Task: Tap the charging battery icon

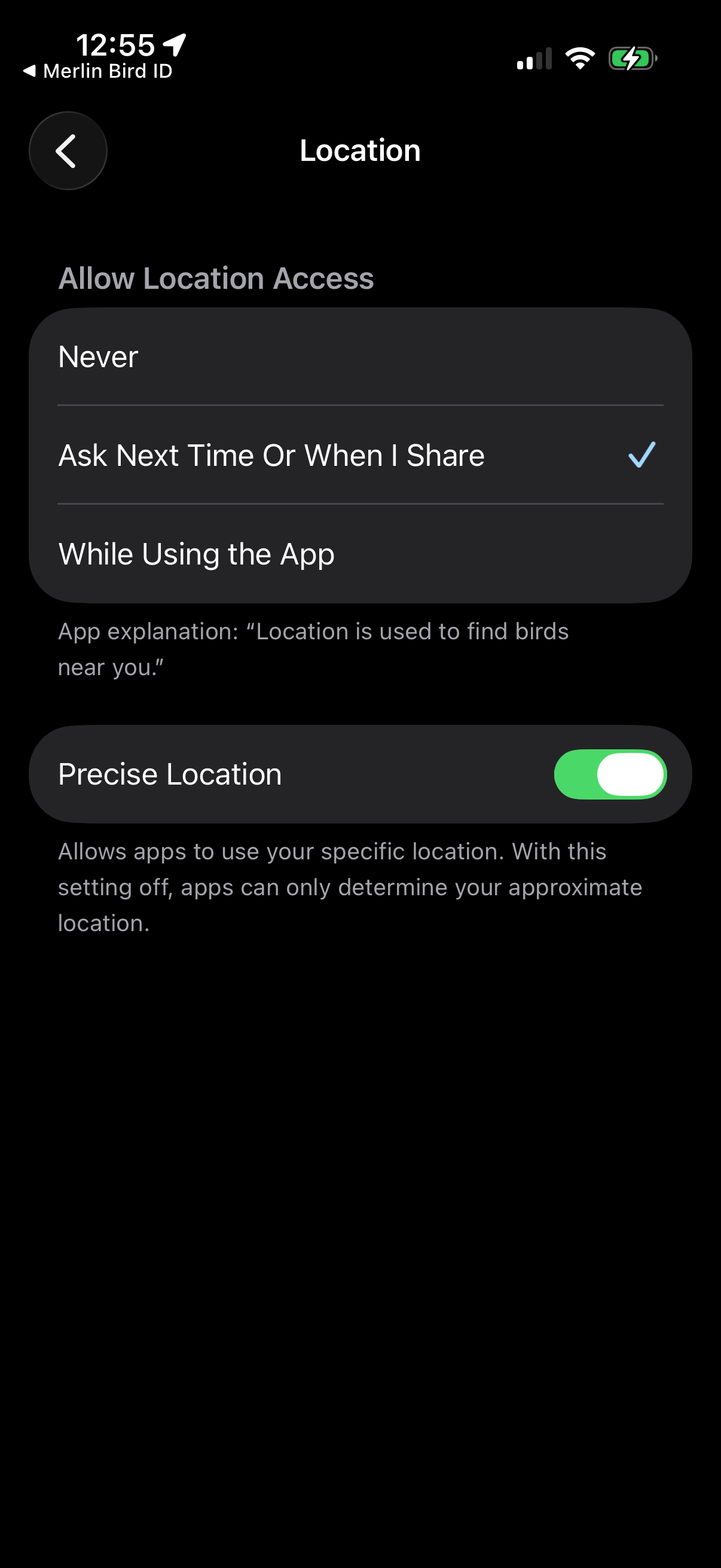Action: [x=631, y=58]
